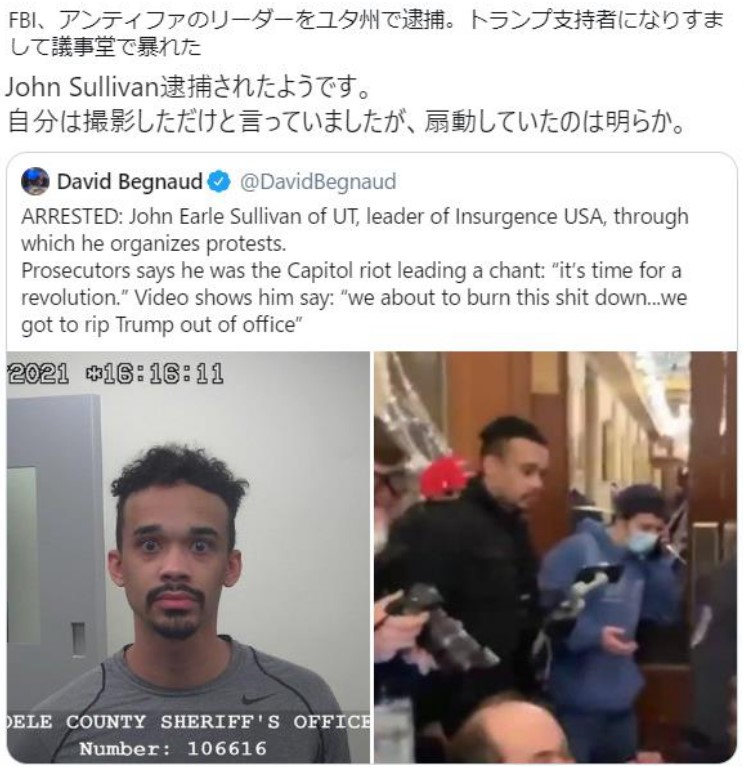View the mugshot photo in full size

(x=188, y=556)
